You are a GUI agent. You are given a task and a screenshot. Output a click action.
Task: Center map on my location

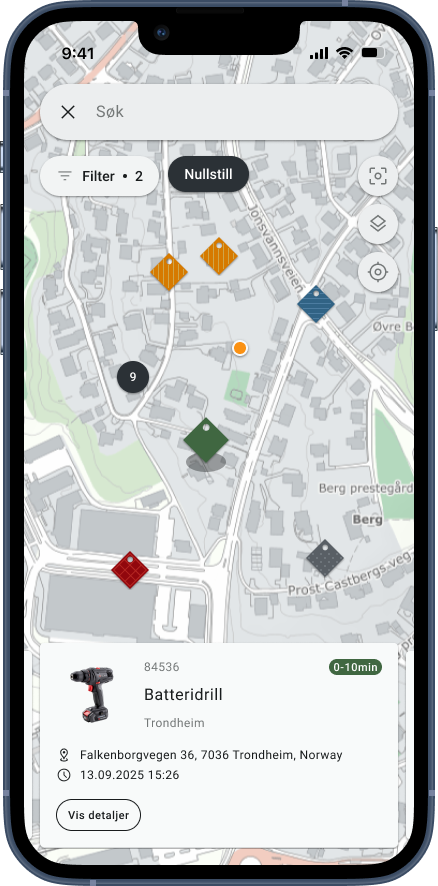point(378,272)
